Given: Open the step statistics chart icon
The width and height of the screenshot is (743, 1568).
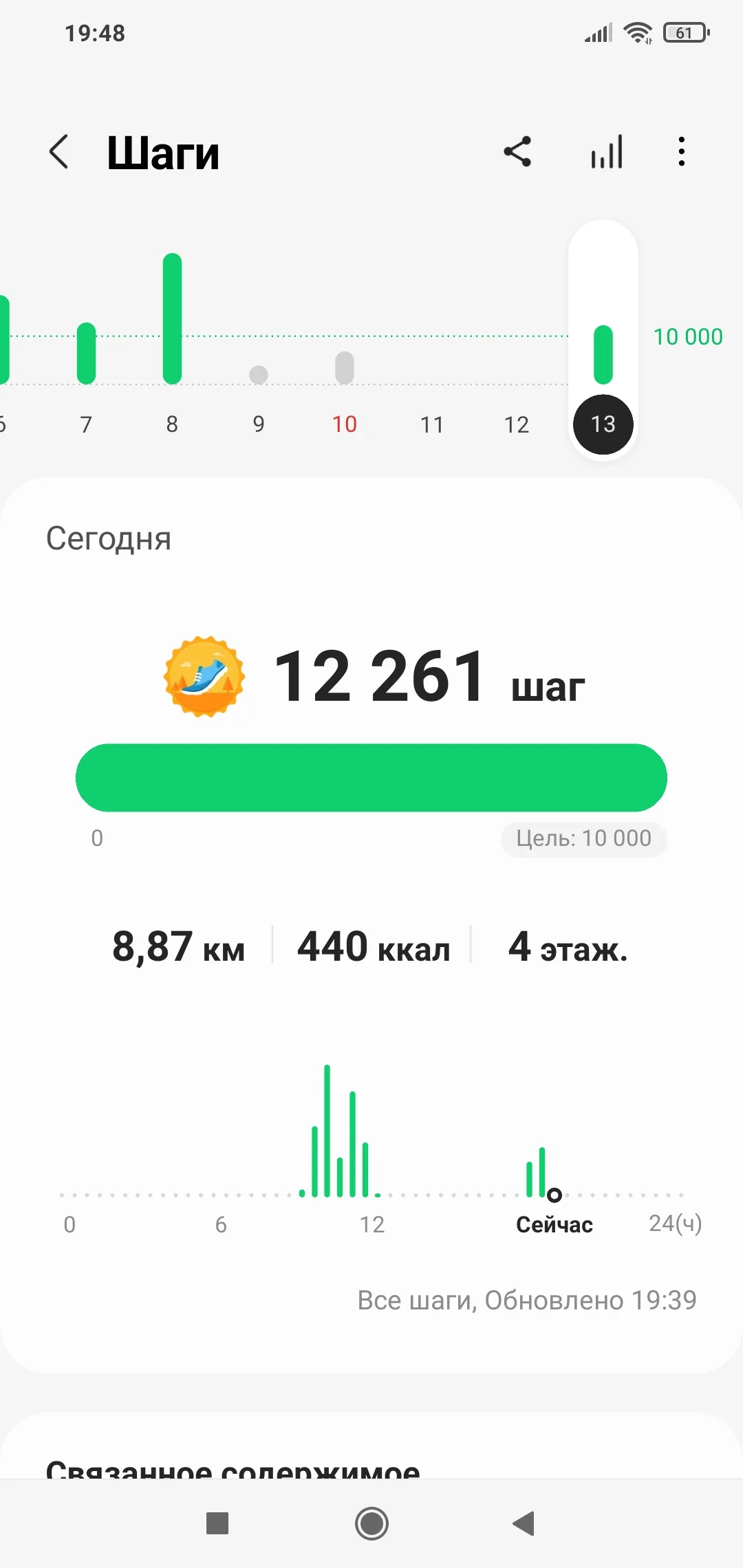Looking at the screenshot, I should [607, 151].
